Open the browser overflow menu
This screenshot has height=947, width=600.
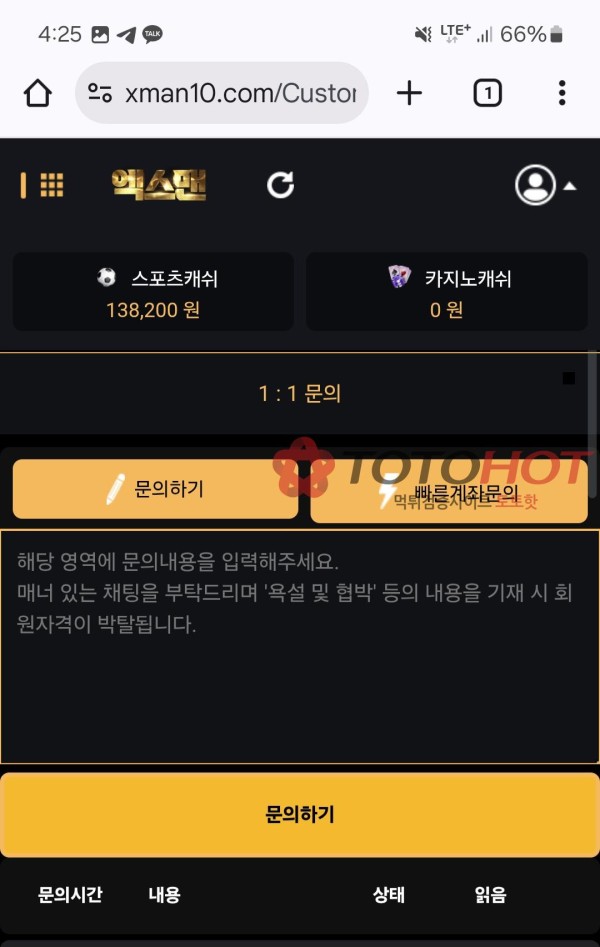click(562, 94)
